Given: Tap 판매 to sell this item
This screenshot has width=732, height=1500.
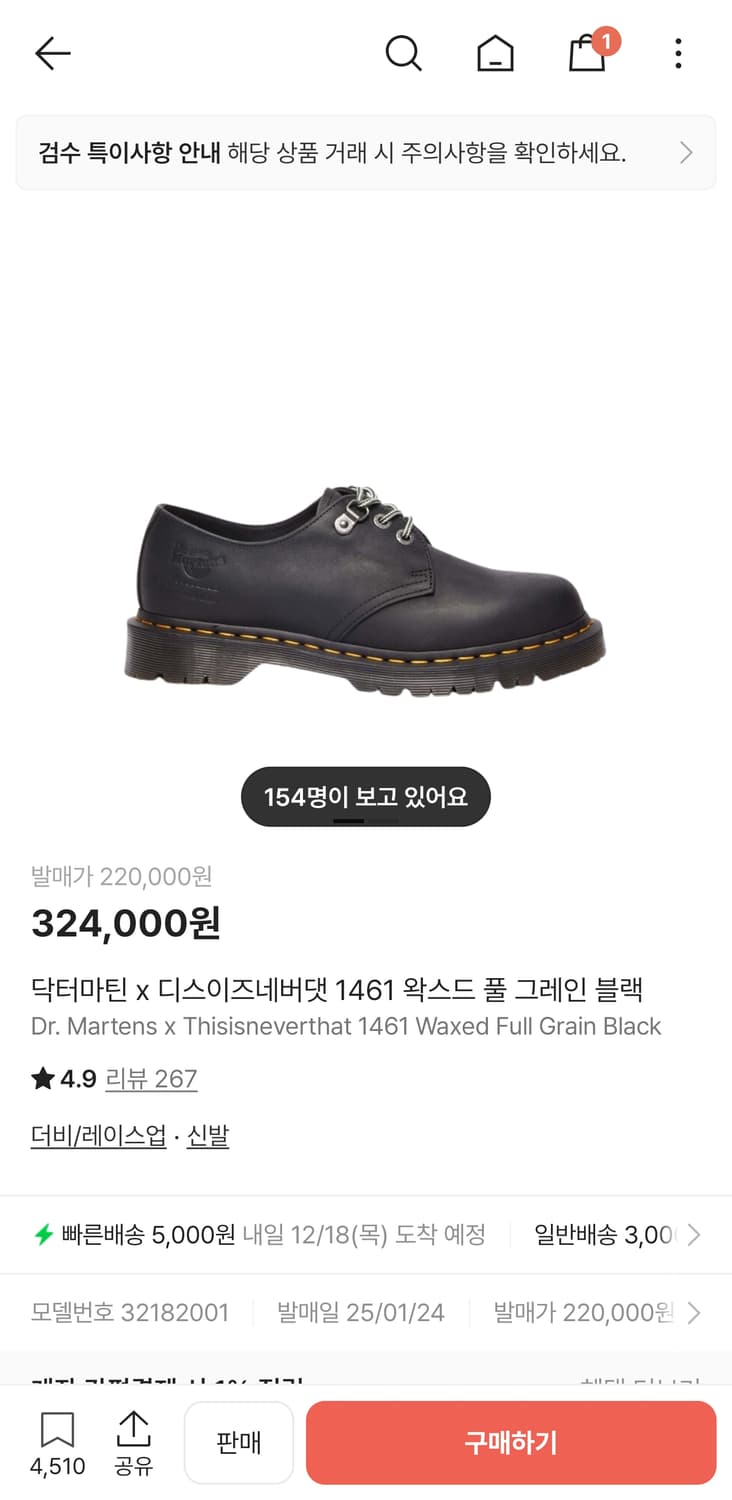Looking at the screenshot, I should [x=239, y=1442].
